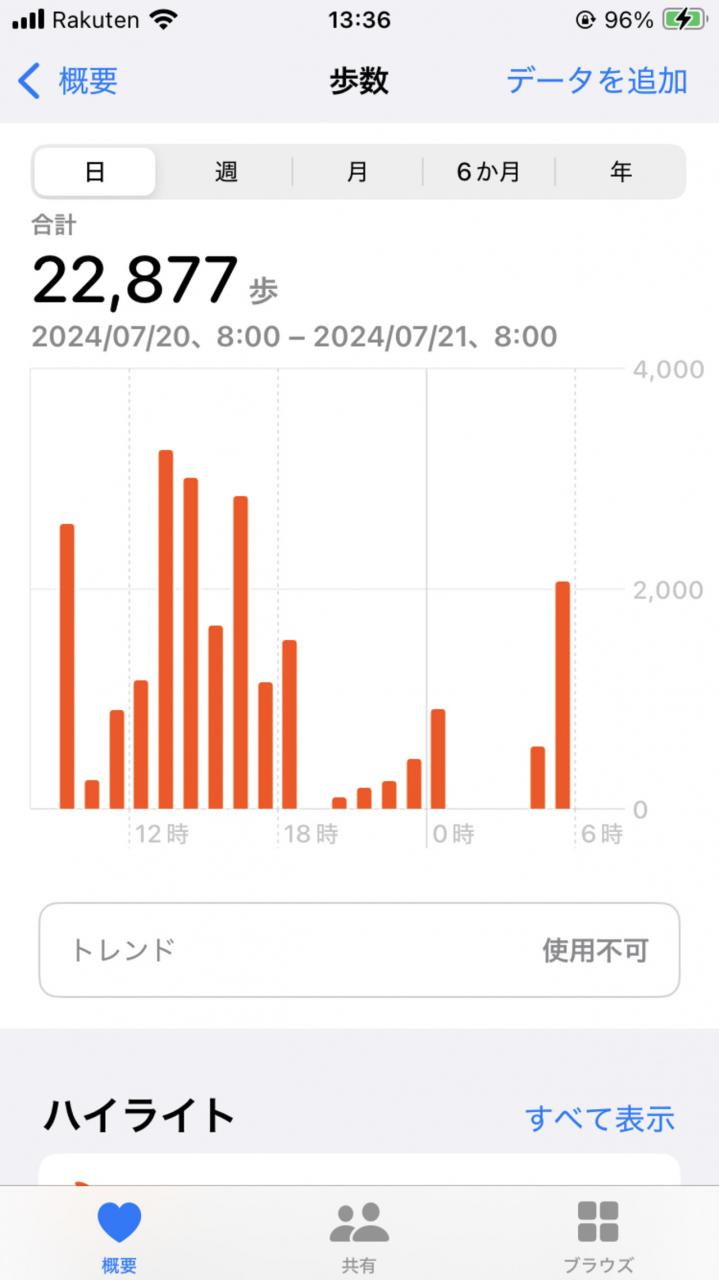Image resolution: width=719 pixels, height=1280 pixels.
Task: Switch to the 年 view
Action: [x=621, y=172]
